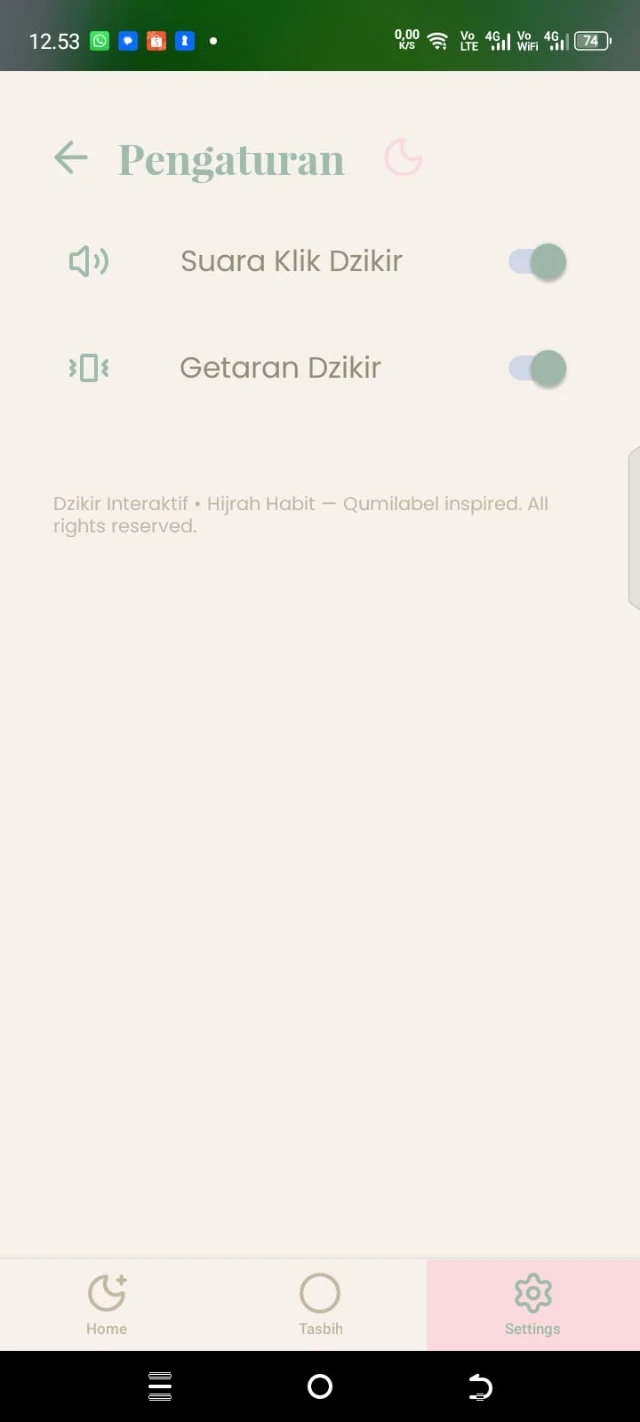Open the Tasbih tab
This screenshot has height=1422, width=640.
(x=320, y=1304)
